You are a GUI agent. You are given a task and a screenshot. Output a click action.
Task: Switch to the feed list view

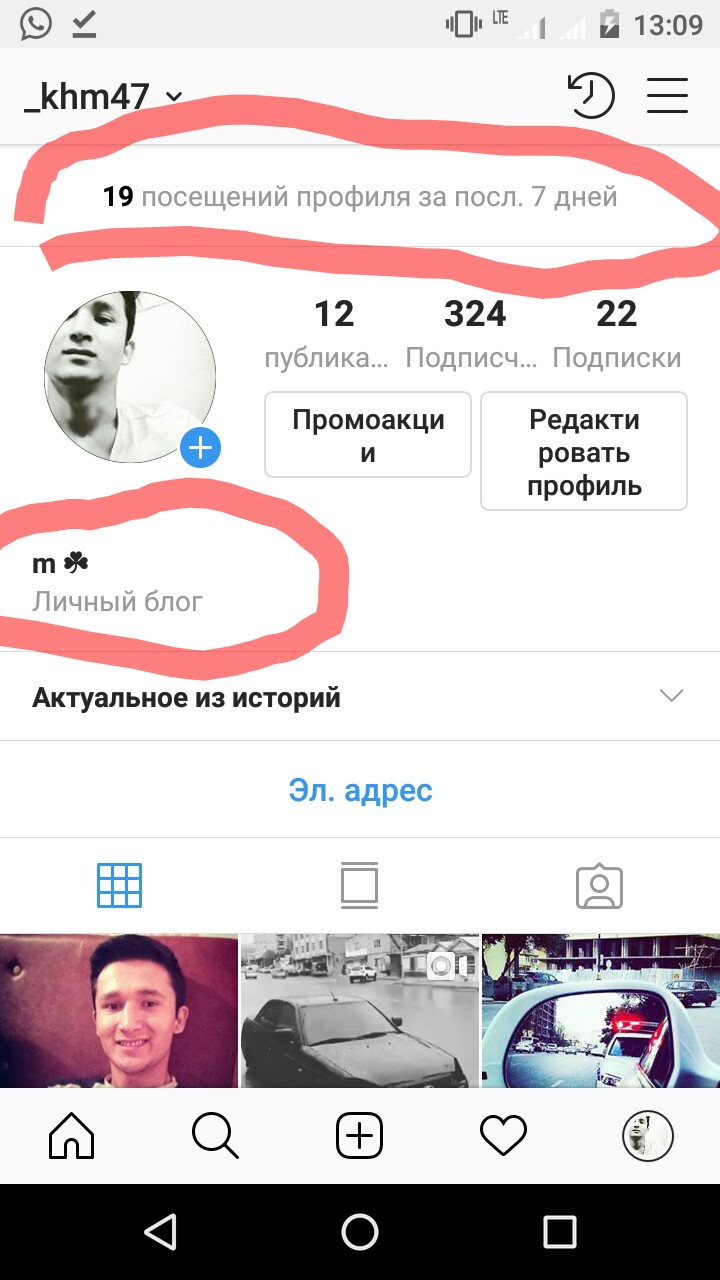click(359, 886)
